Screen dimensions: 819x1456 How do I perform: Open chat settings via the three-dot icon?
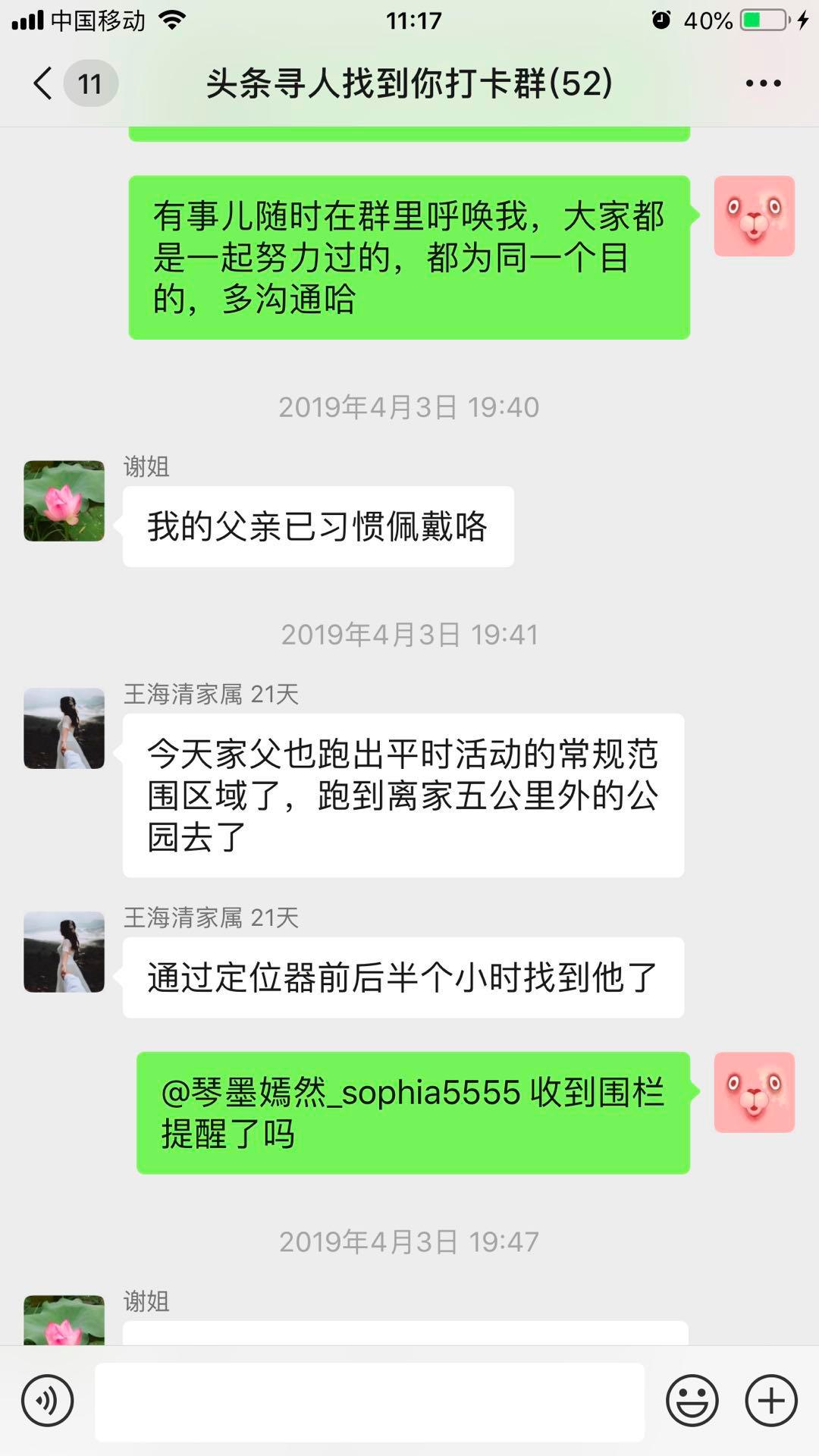pos(762,84)
